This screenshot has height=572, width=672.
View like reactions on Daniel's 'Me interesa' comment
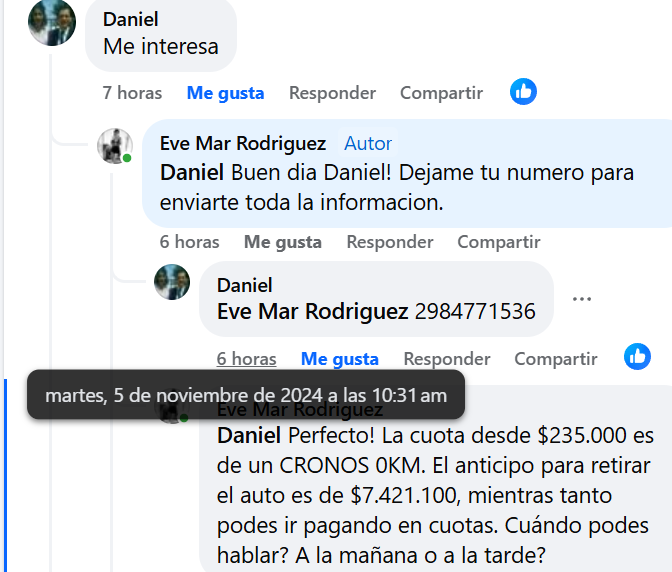[523, 92]
